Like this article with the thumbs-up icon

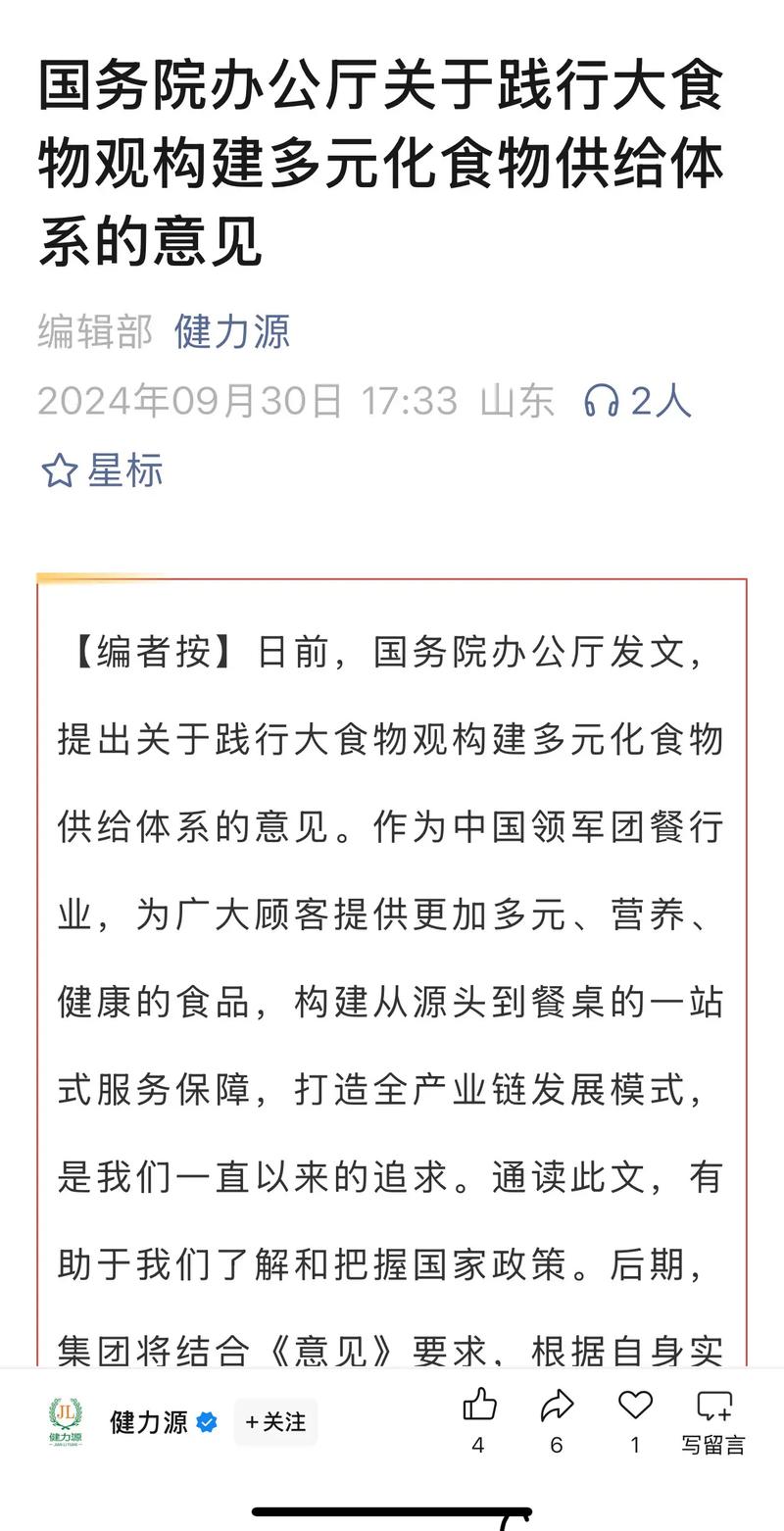coord(478,1407)
